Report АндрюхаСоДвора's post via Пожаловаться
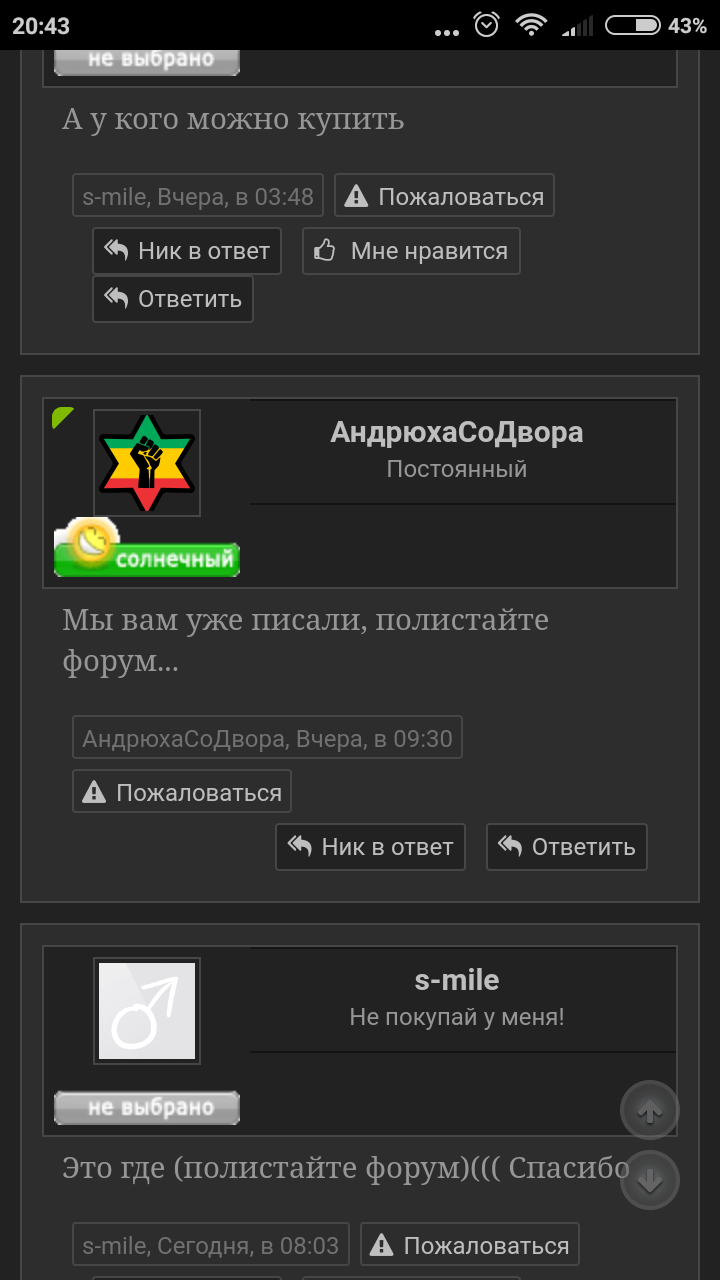Image resolution: width=720 pixels, height=1280 pixels. 182,792
